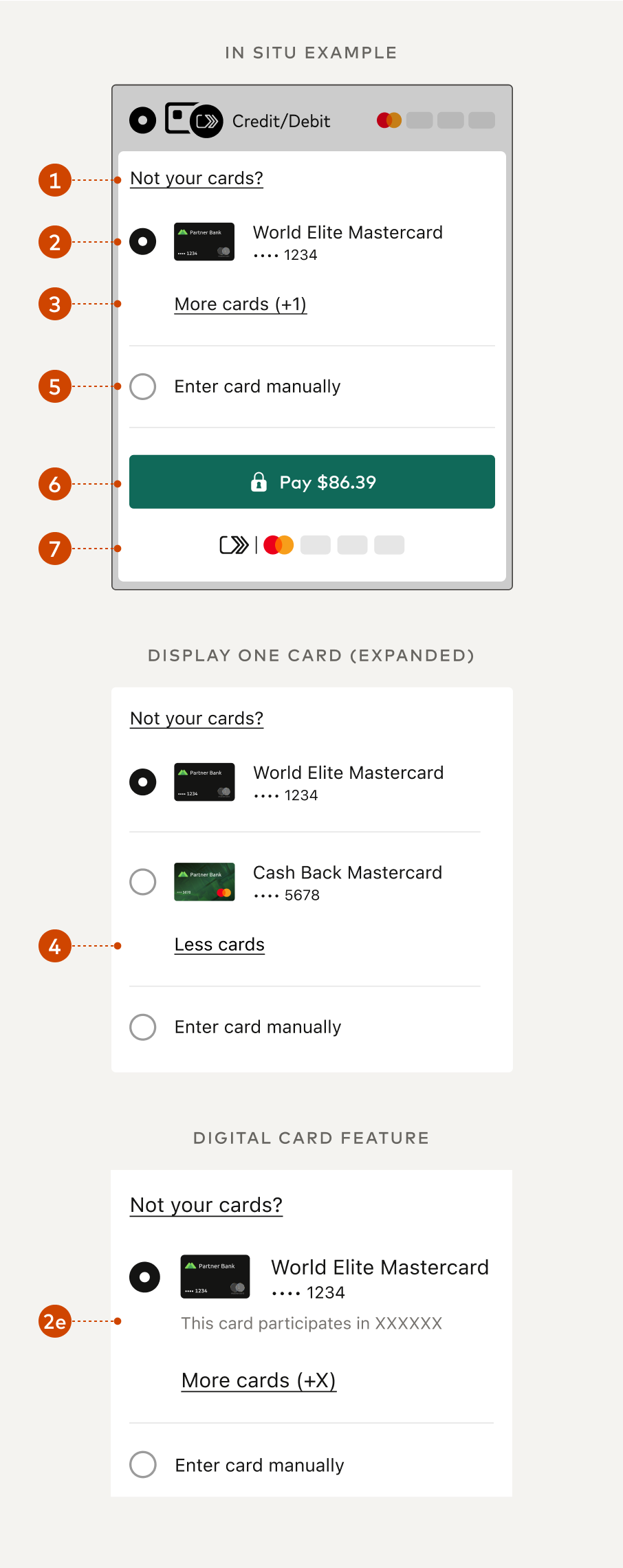Click the Pay $86.39 button
623x1568 pixels.
tap(311, 482)
